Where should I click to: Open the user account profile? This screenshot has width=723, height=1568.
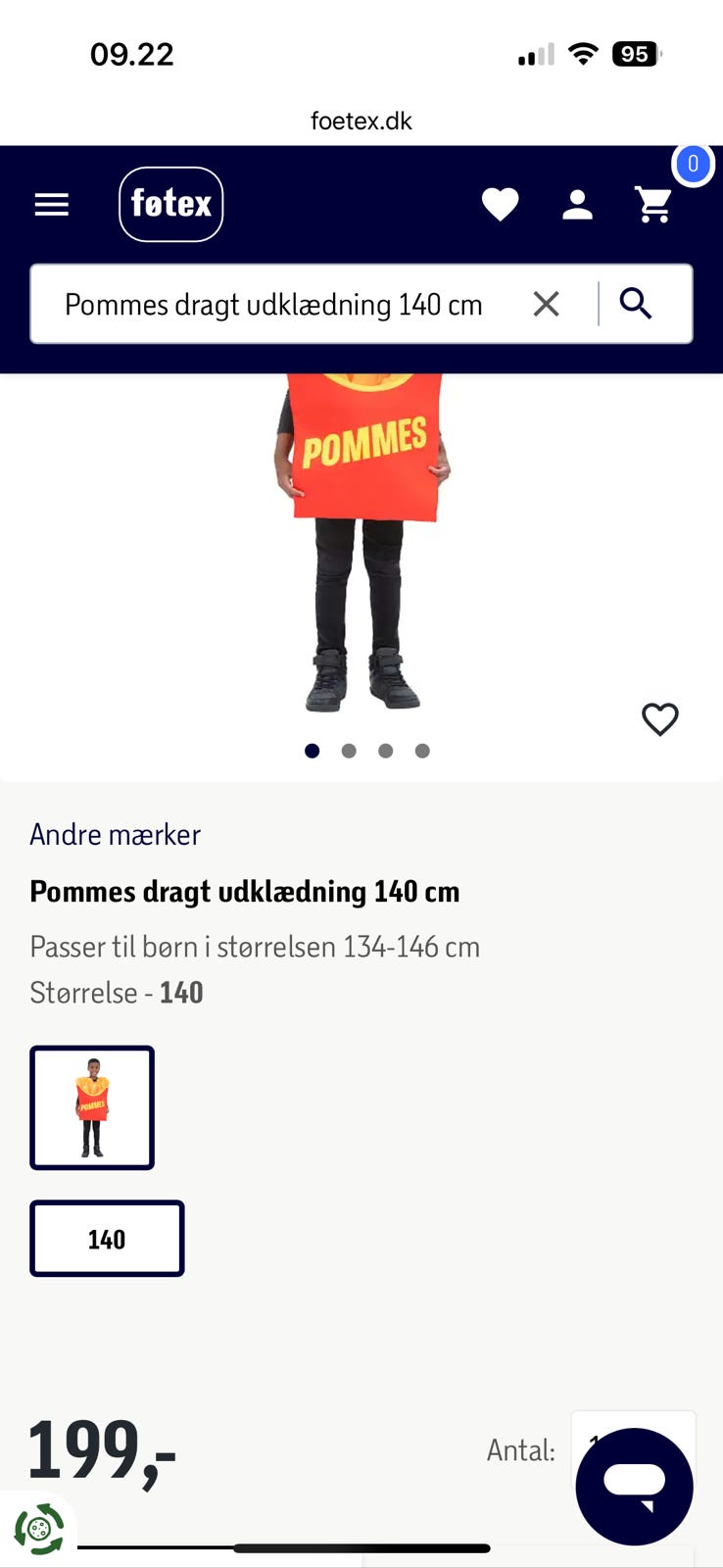577,205
